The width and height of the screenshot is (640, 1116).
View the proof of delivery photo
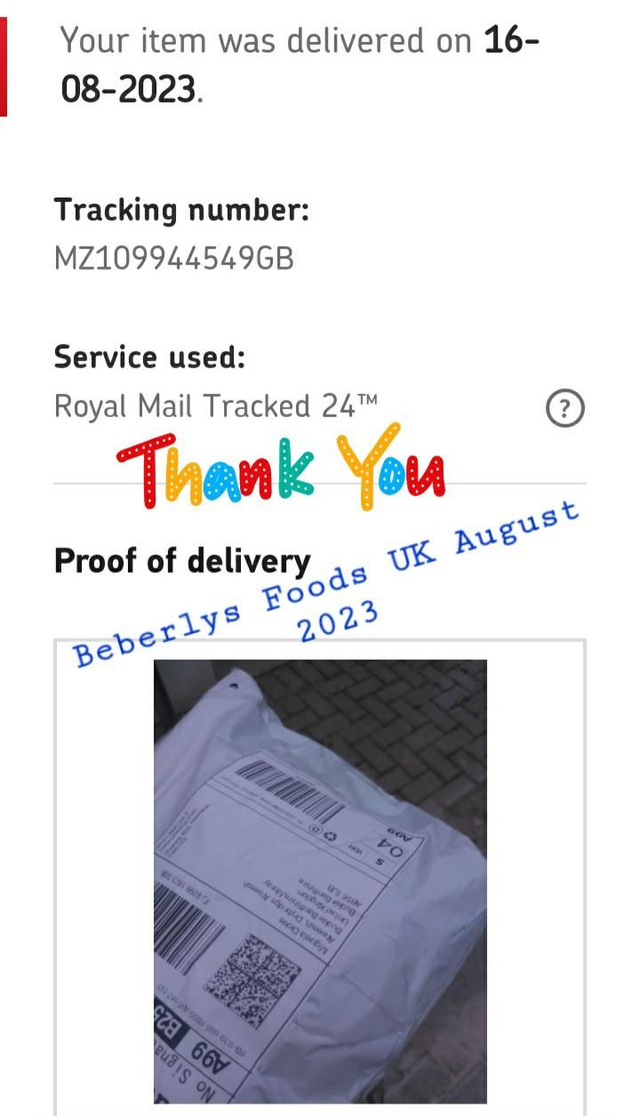[320, 880]
